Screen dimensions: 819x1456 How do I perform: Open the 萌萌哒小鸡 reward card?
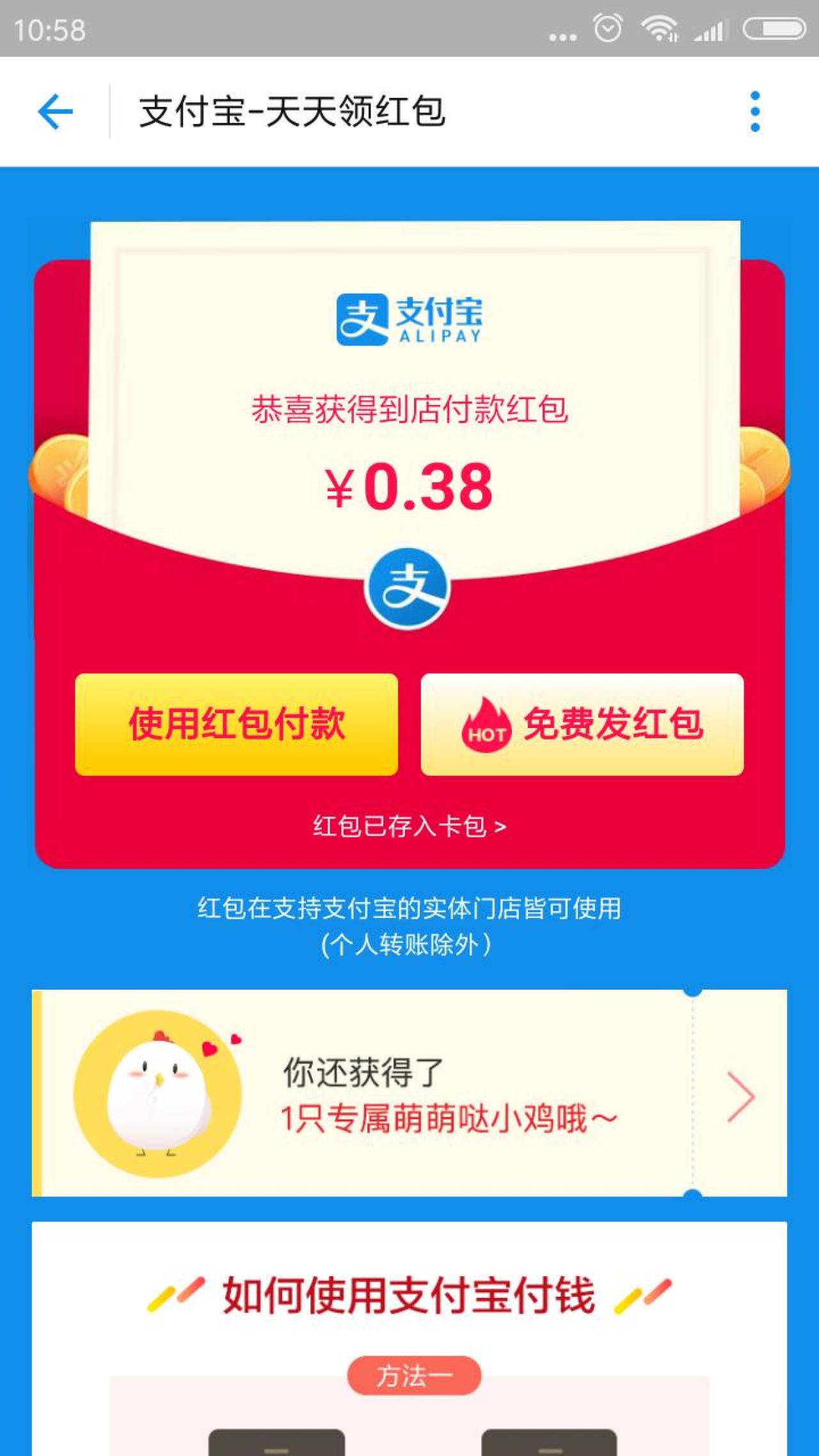409,1093
